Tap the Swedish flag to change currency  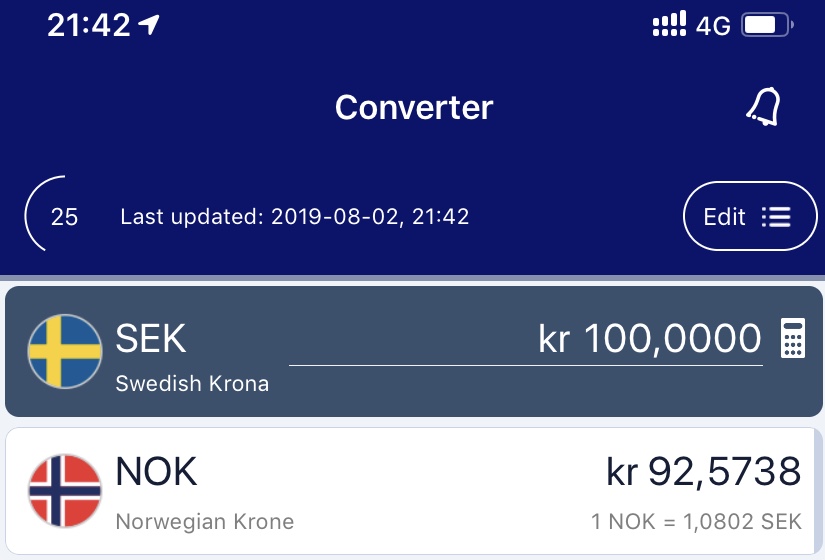pos(65,351)
